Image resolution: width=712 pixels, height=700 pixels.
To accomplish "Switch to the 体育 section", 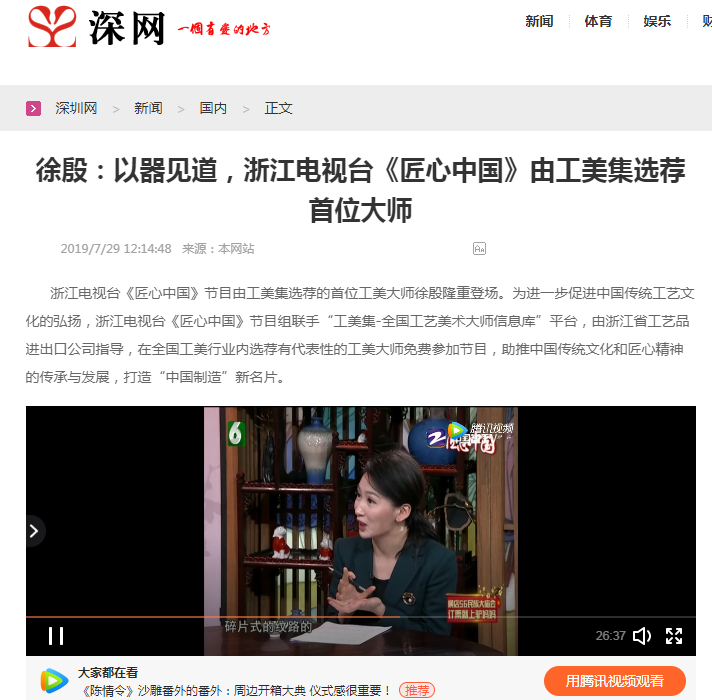I will tap(598, 21).
